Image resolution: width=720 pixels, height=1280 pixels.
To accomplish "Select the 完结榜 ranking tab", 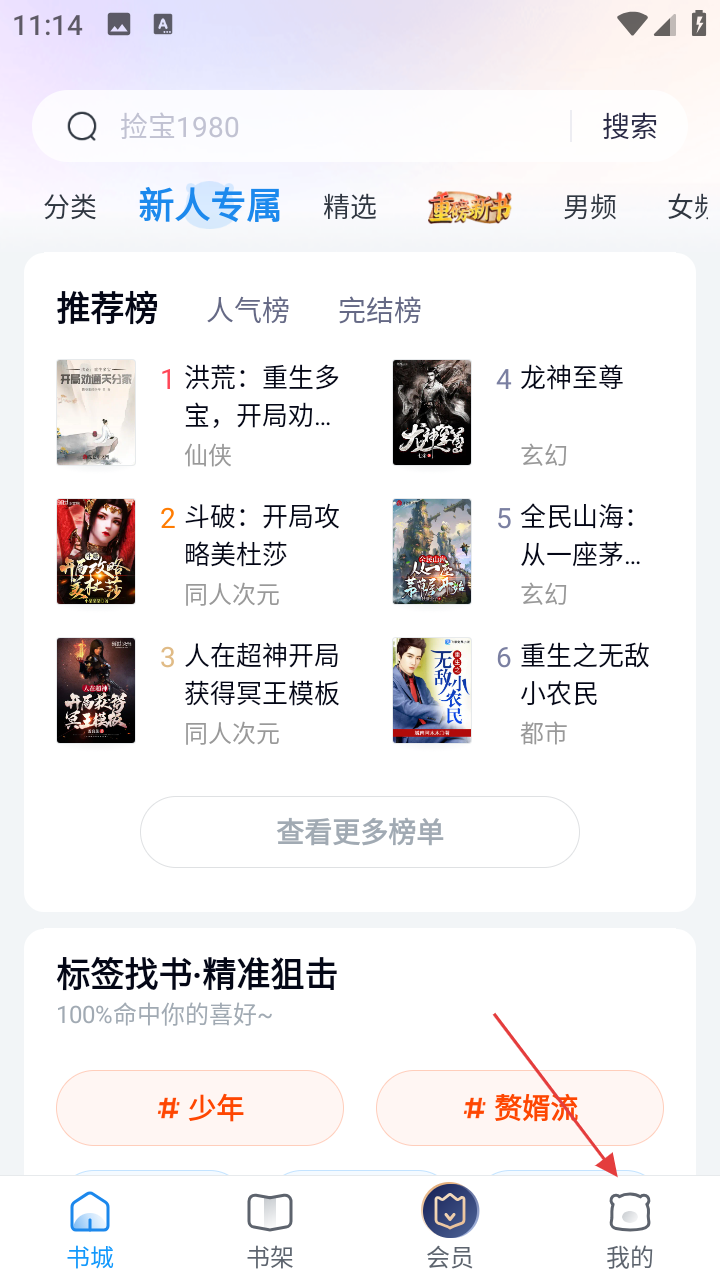I will point(380,310).
